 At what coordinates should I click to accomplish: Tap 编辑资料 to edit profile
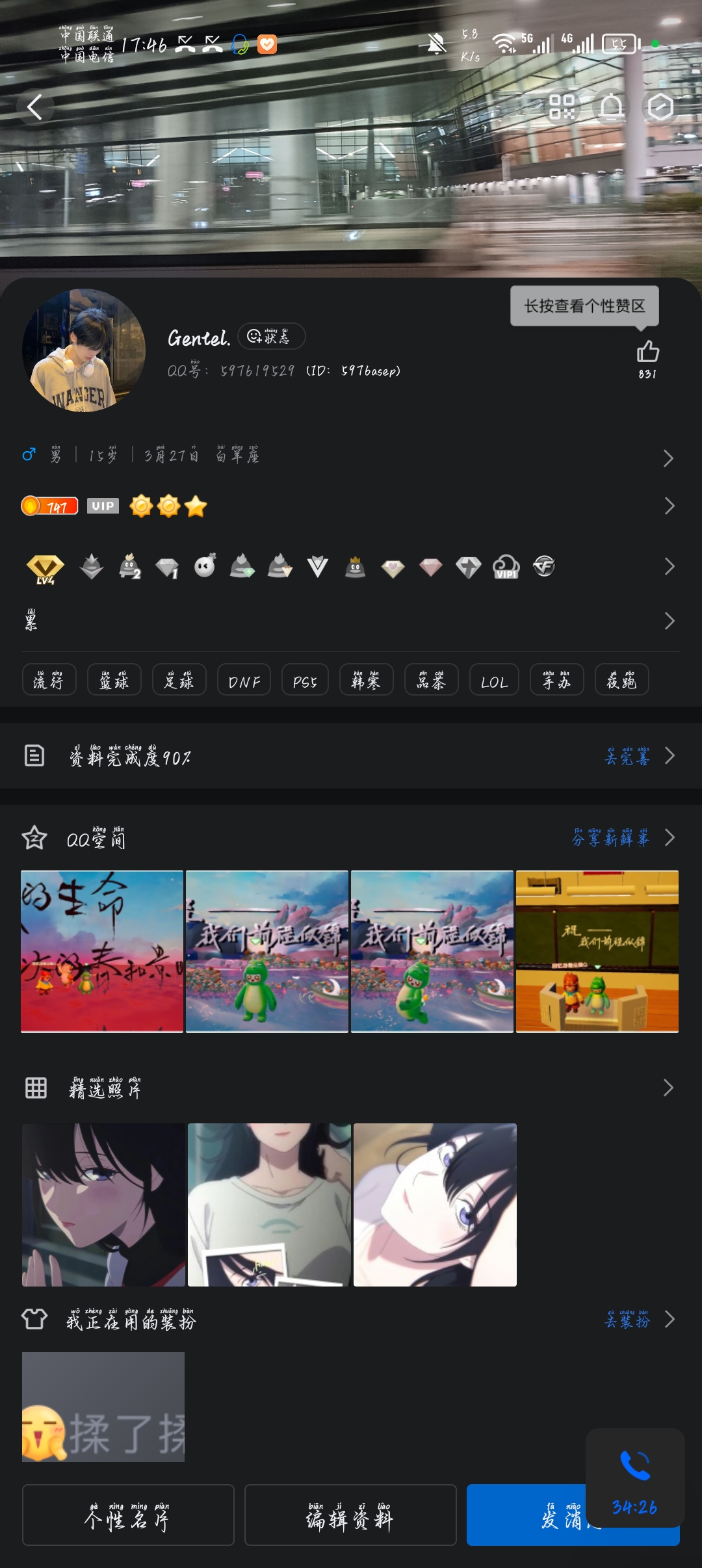click(350, 1515)
